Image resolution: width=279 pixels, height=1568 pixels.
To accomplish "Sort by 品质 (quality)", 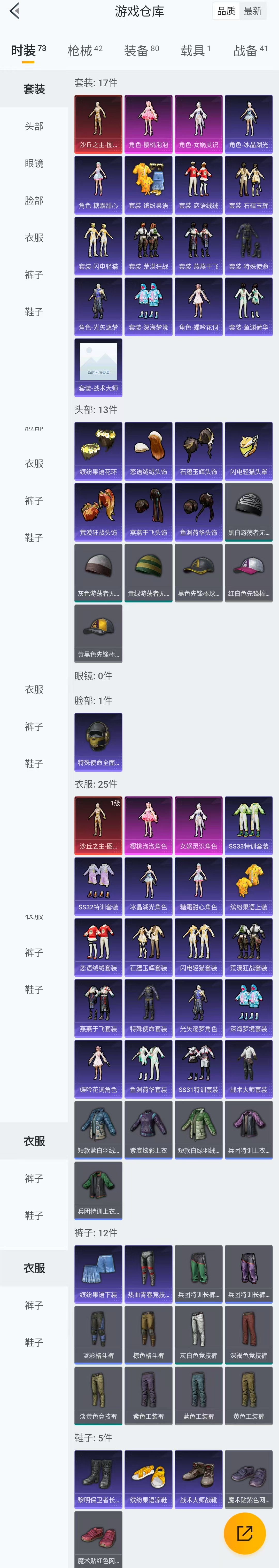I will [x=226, y=11].
